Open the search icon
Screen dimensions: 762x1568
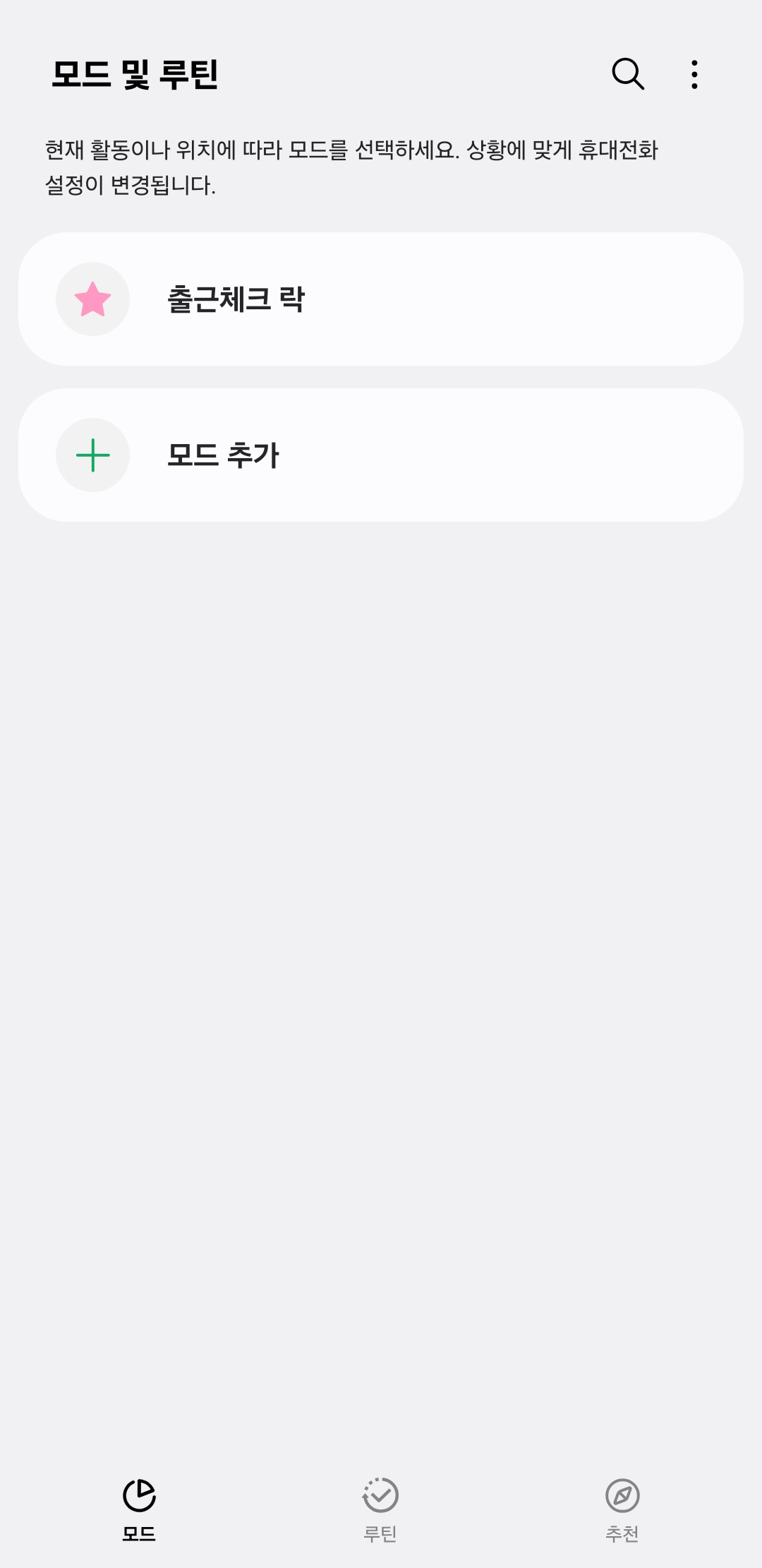click(x=627, y=74)
